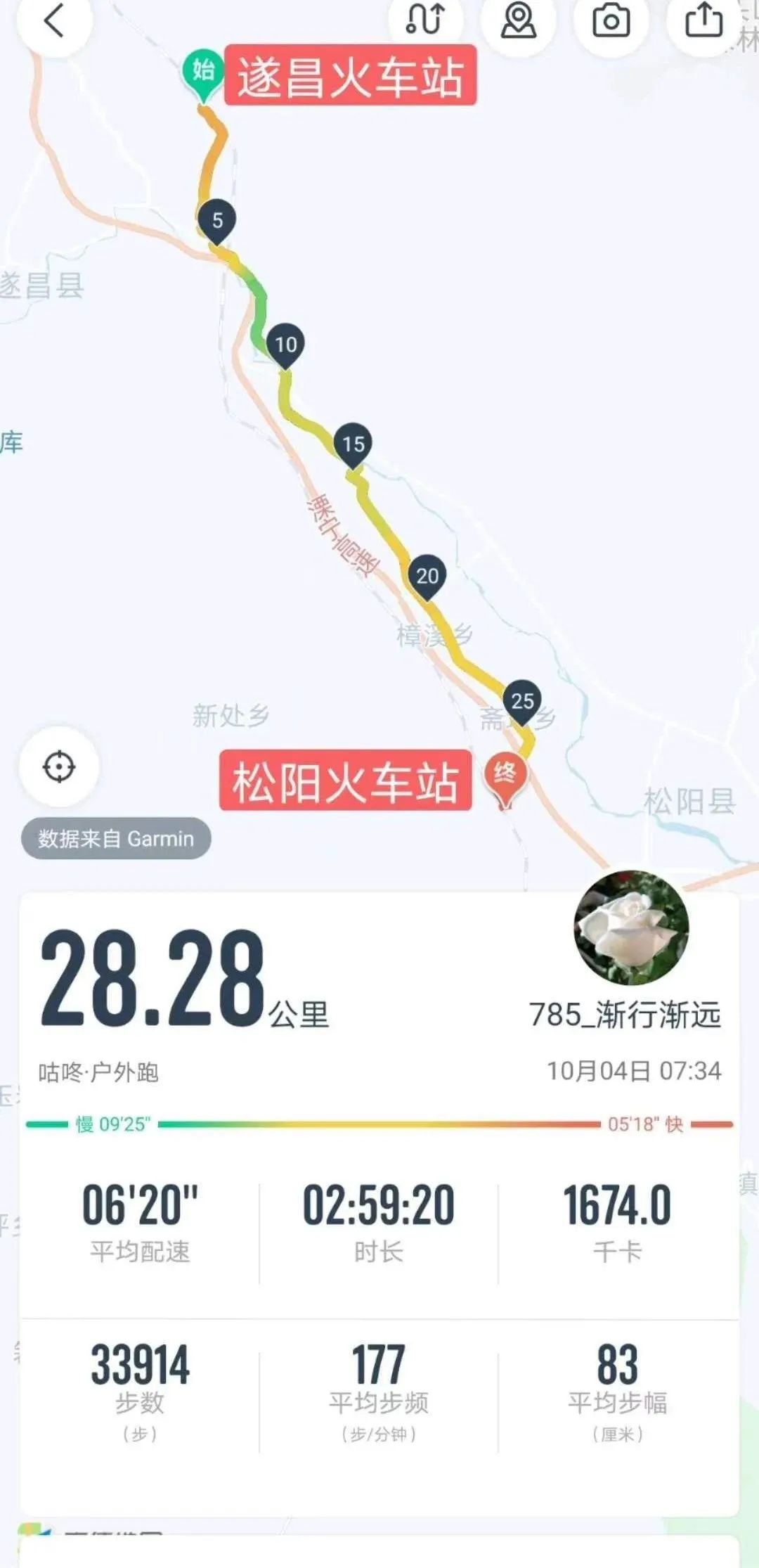This screenshot has width=759, height=1568.
Task: Share this running record
Action: click(x=703, y=20)
